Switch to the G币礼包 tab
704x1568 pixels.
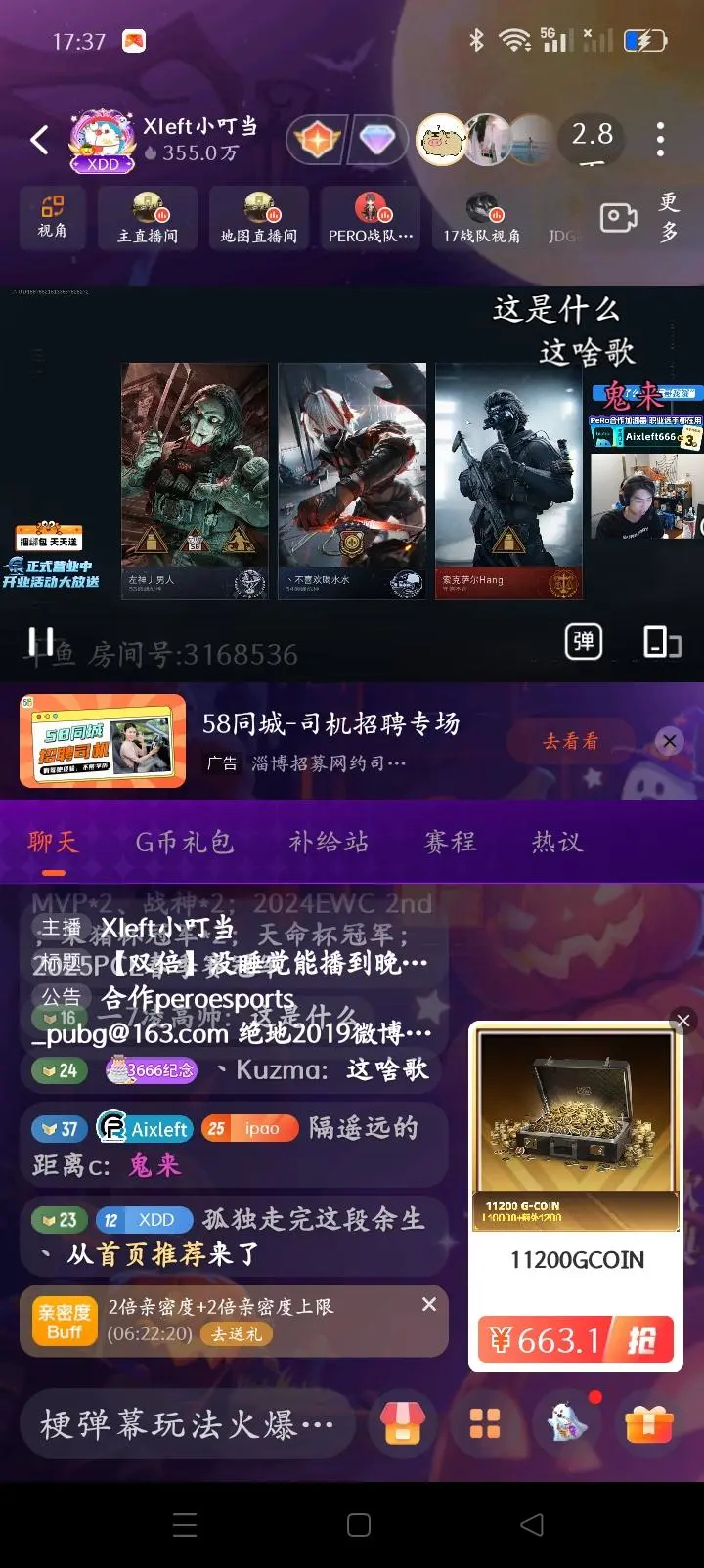click(184, 842)
